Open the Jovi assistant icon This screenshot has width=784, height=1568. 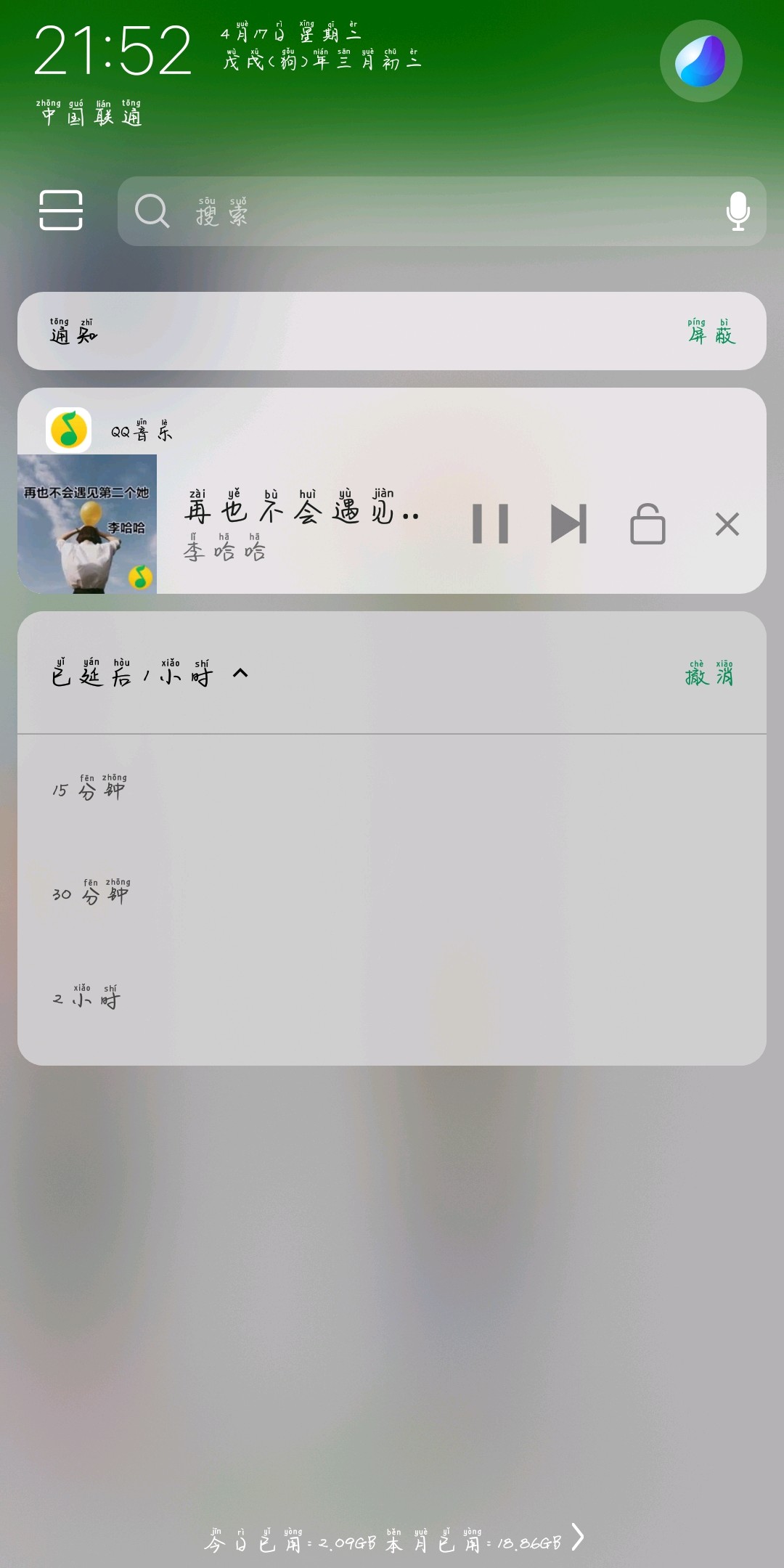coord(701,61)
